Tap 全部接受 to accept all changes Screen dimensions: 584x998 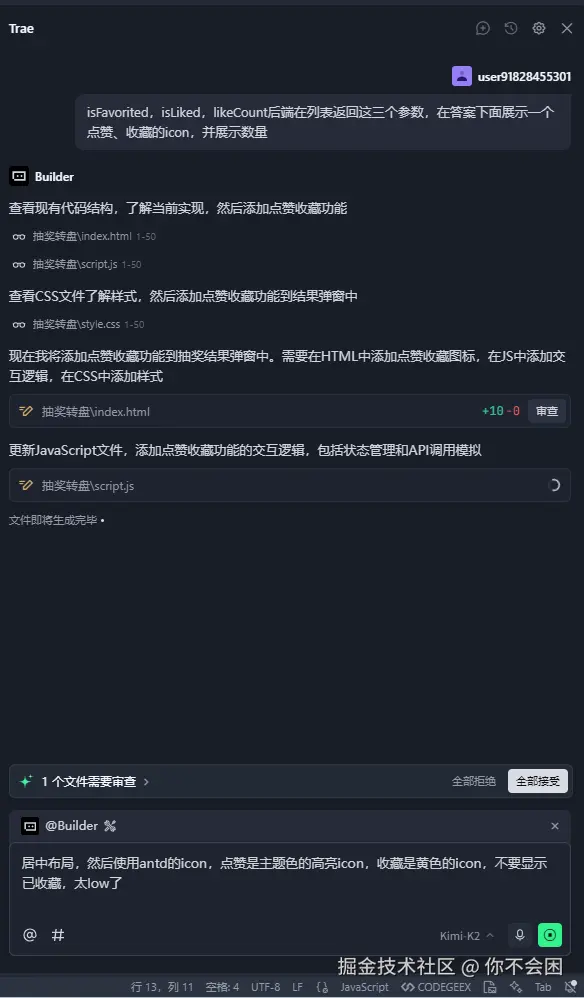[538, 781]
